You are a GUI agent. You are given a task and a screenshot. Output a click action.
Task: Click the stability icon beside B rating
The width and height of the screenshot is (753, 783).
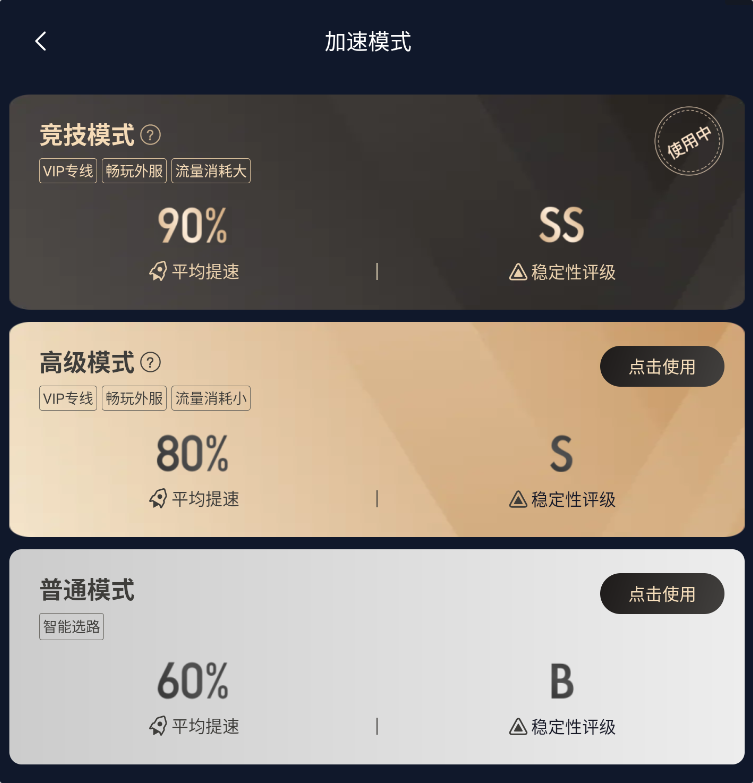pos(516,726)
